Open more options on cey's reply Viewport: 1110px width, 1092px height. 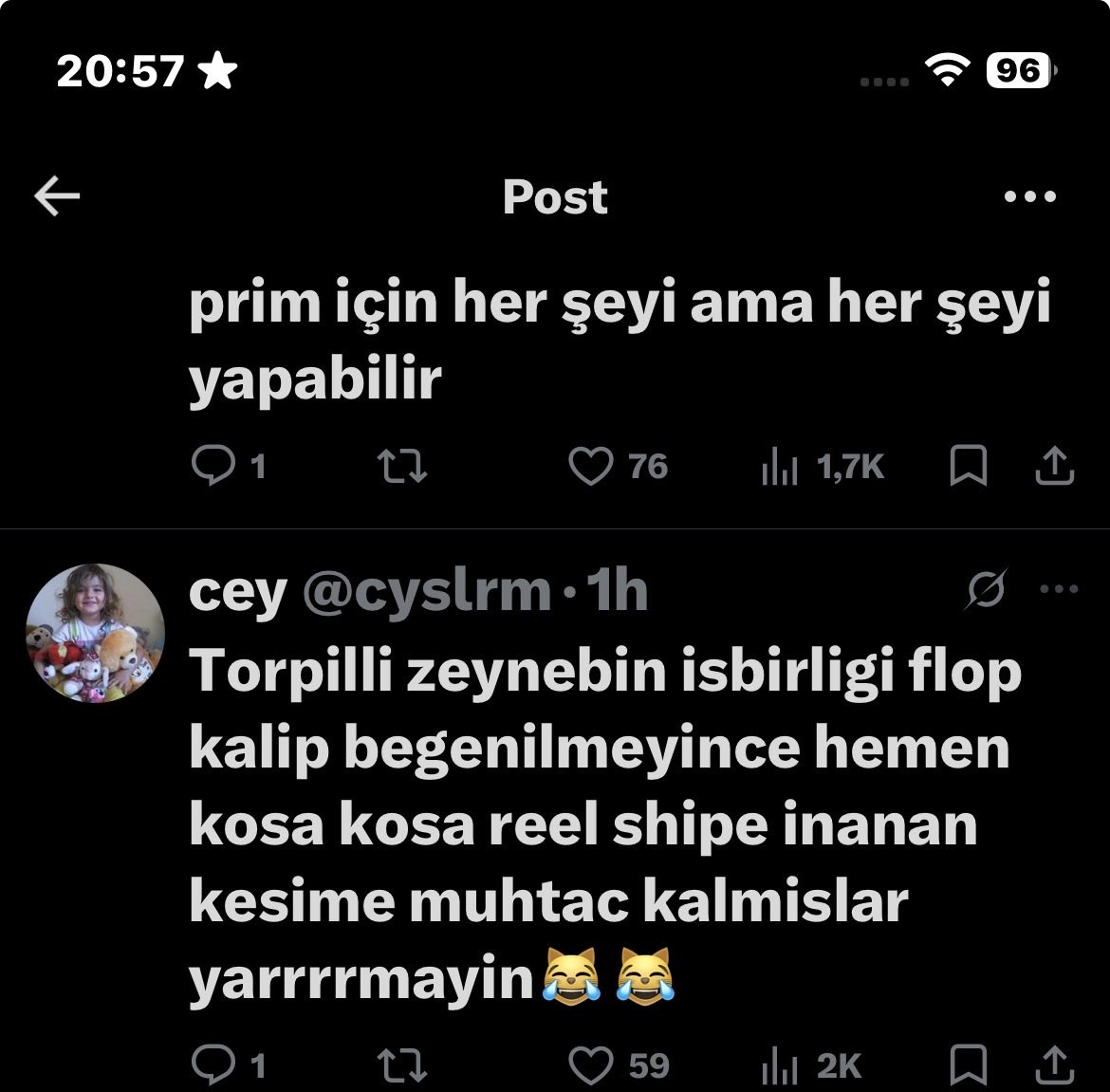coord(1059,590)
